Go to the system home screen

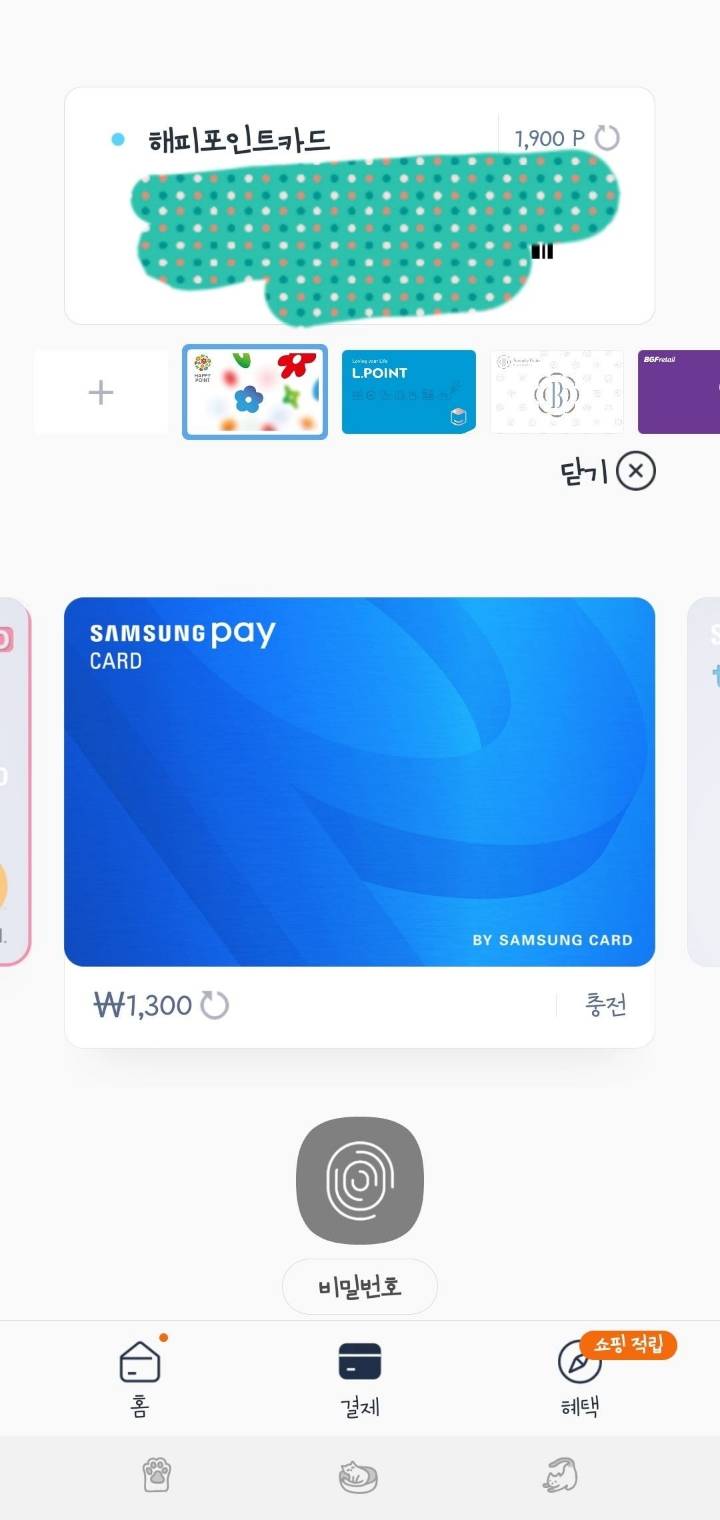point(359,1476)
